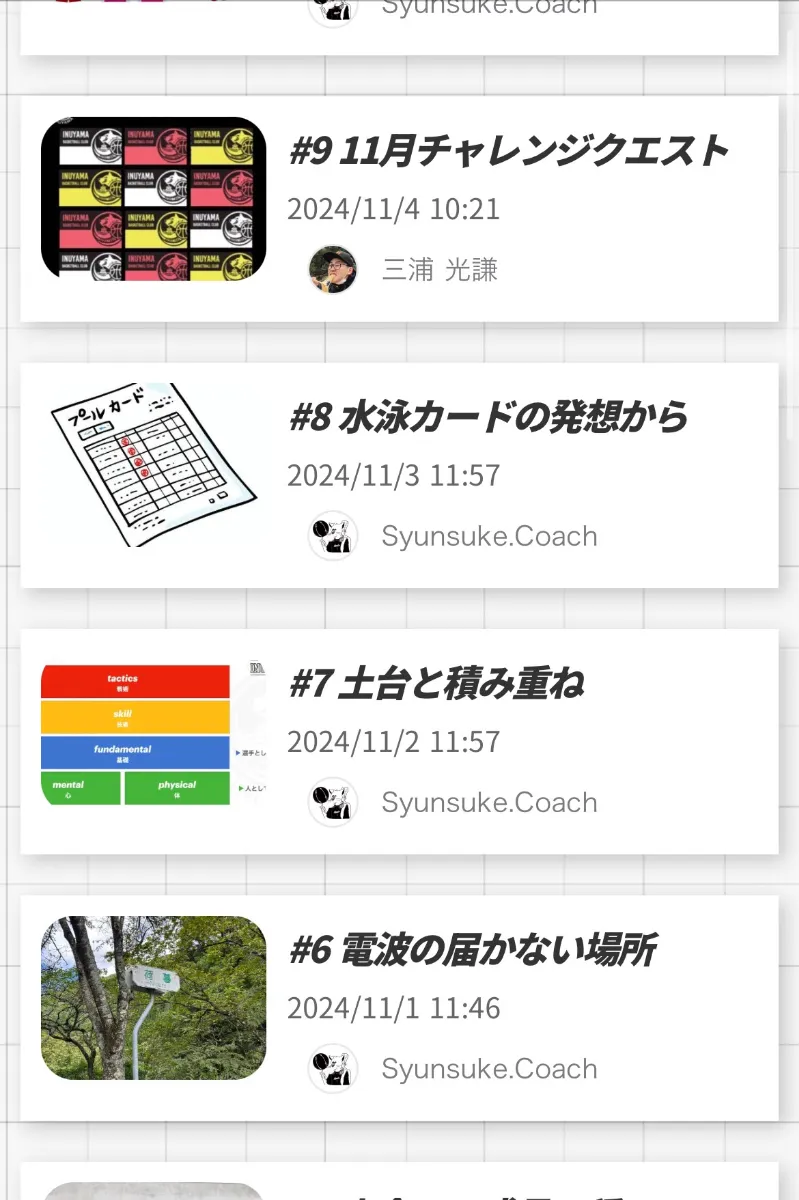799x1200 pixels.
Task: Open article #7 土台と積み重ね
Action: coord(436,684)
